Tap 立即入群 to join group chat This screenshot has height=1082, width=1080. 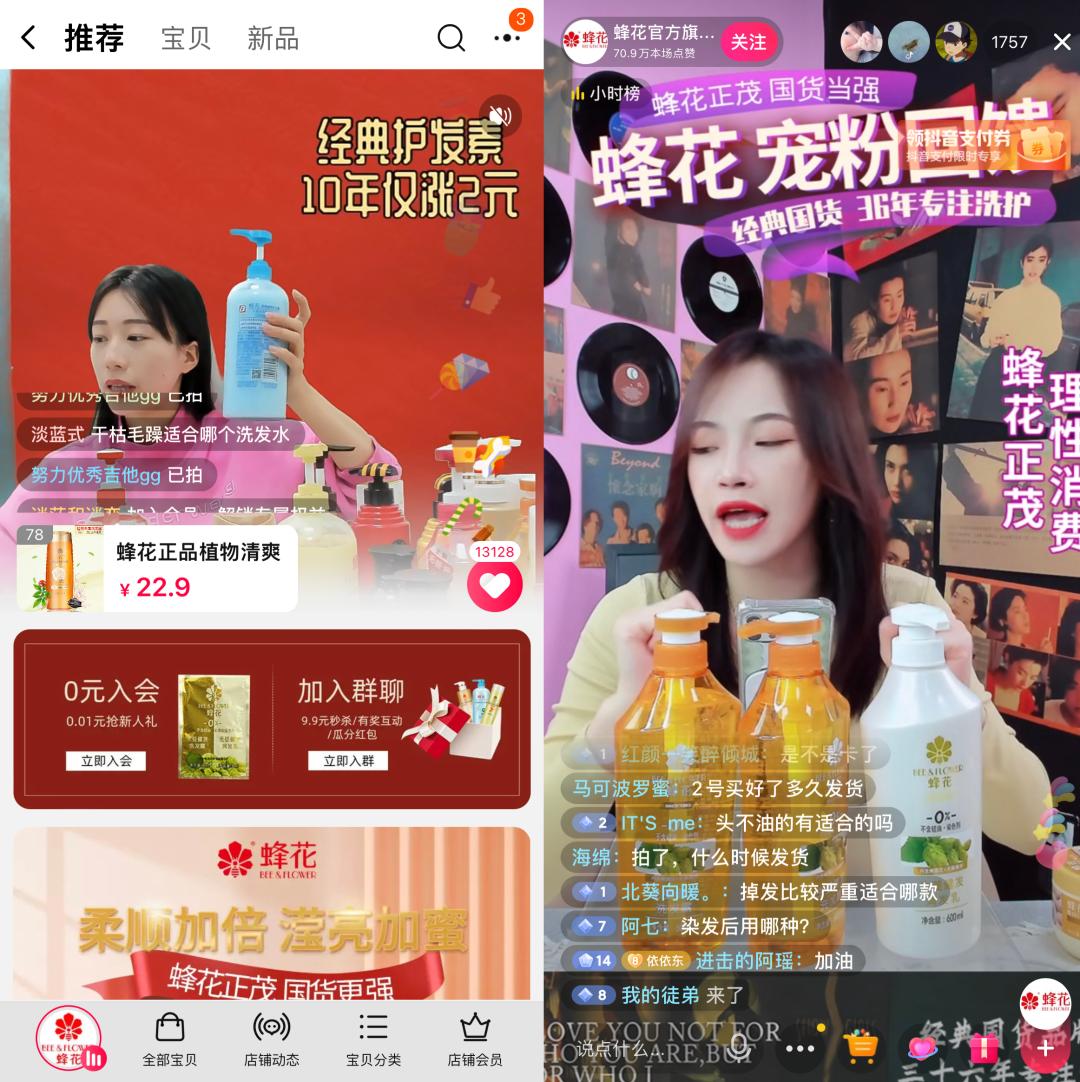point(348,761)
